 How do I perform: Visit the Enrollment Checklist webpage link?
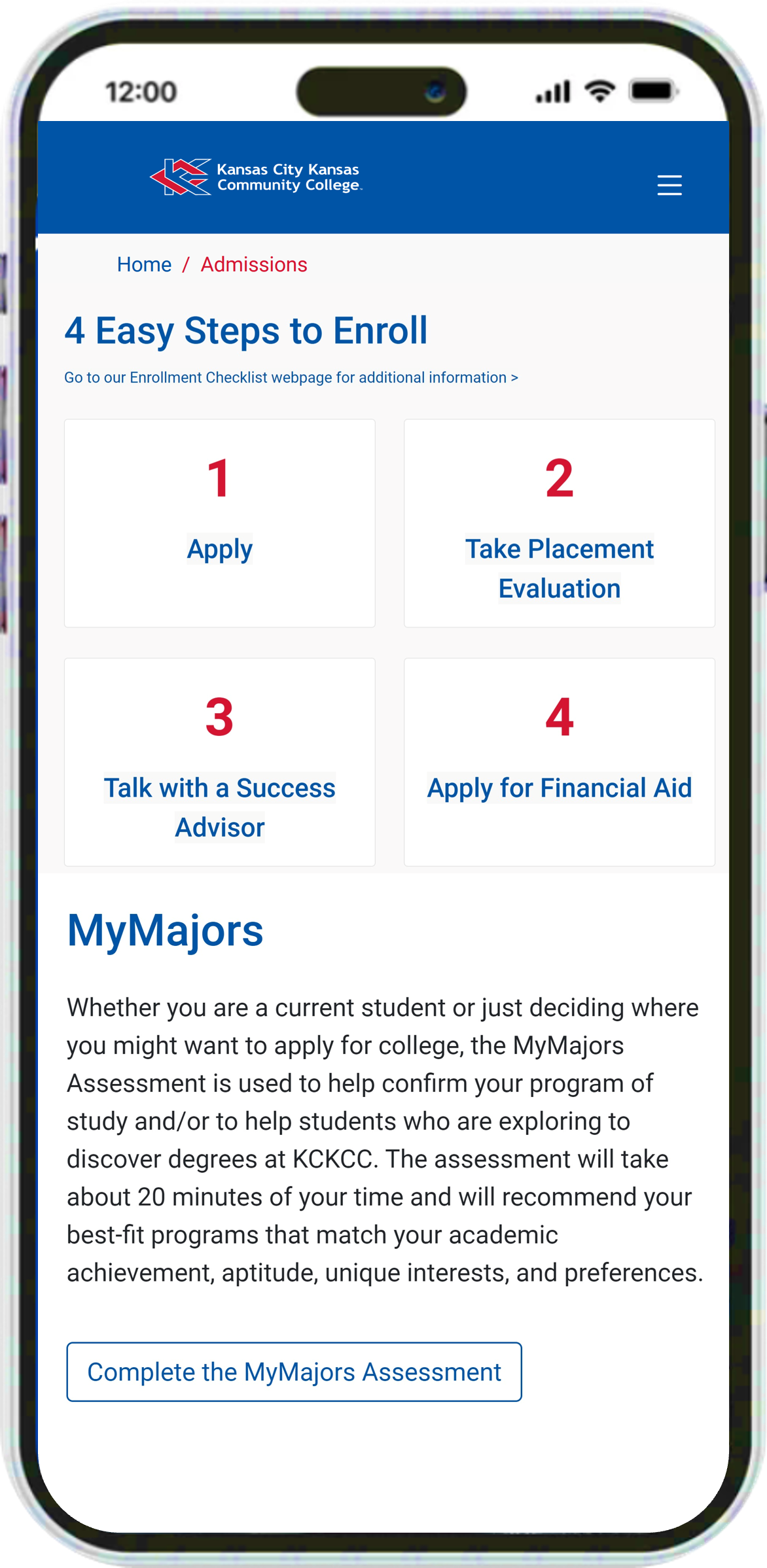coord(291,377)
